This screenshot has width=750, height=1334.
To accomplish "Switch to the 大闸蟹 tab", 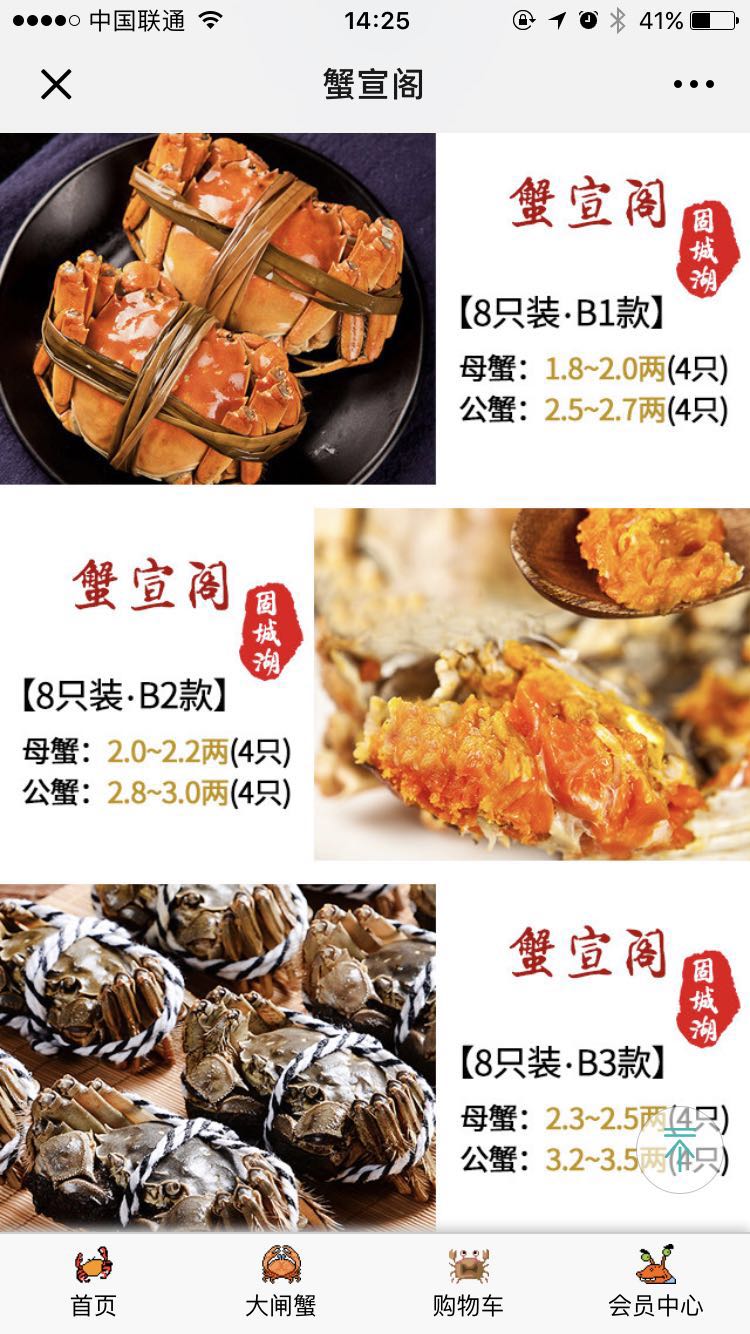I will click(x=281, y=1283).
